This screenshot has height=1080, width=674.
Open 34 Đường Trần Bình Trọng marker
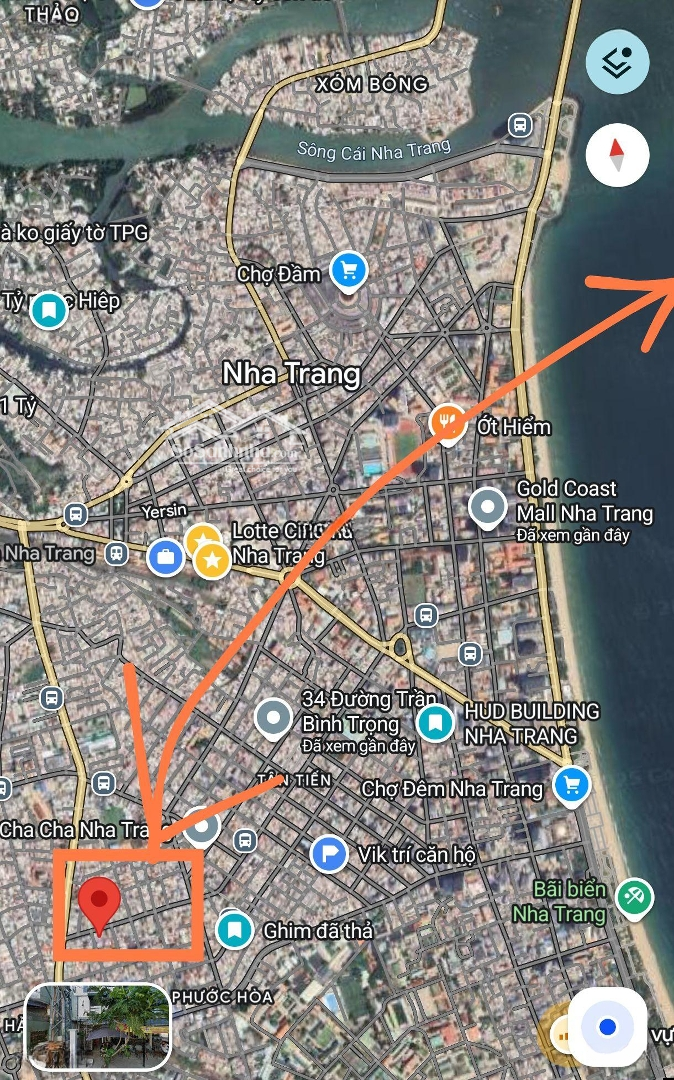(x=273, y=717)
